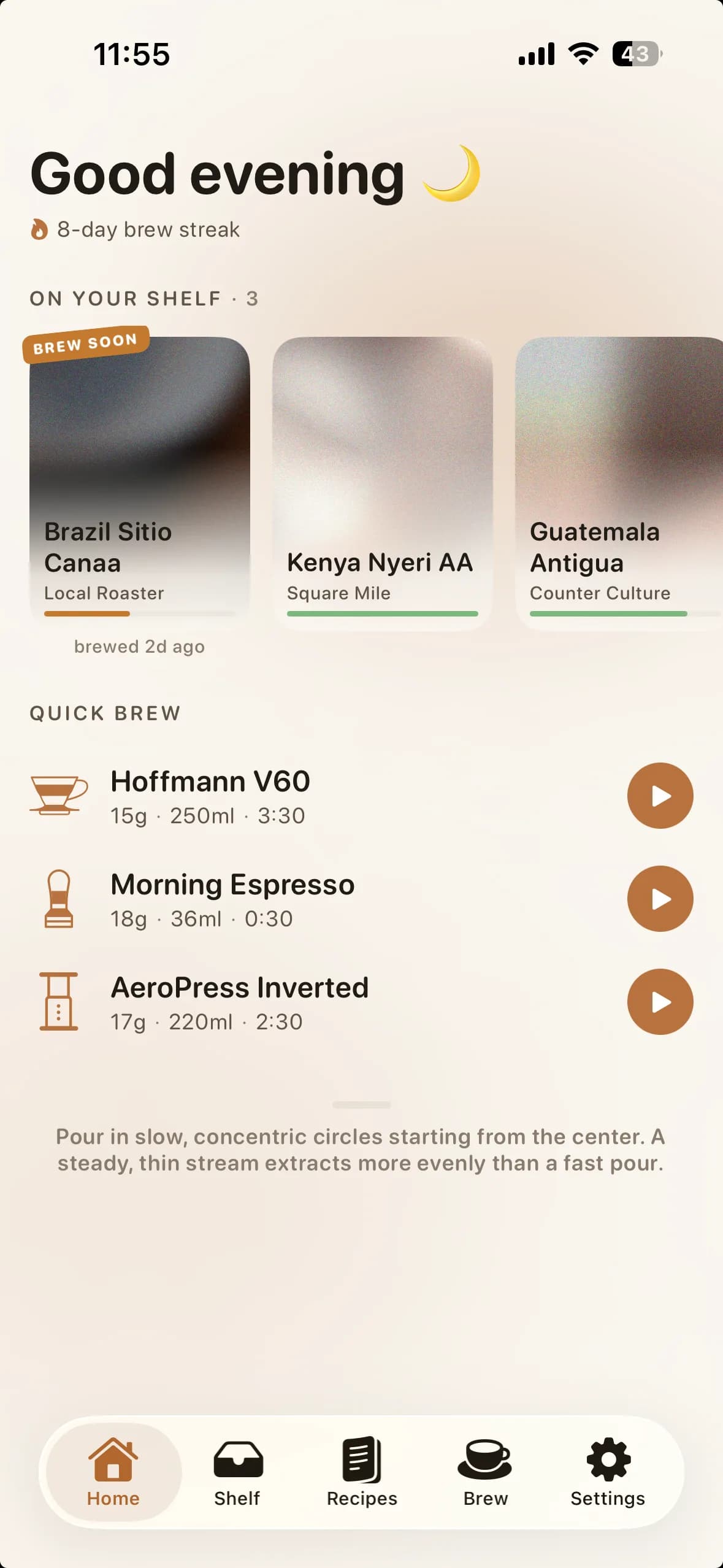Switch to the Home tab
Screen dimensions: 723x1568
(113, 1469)
